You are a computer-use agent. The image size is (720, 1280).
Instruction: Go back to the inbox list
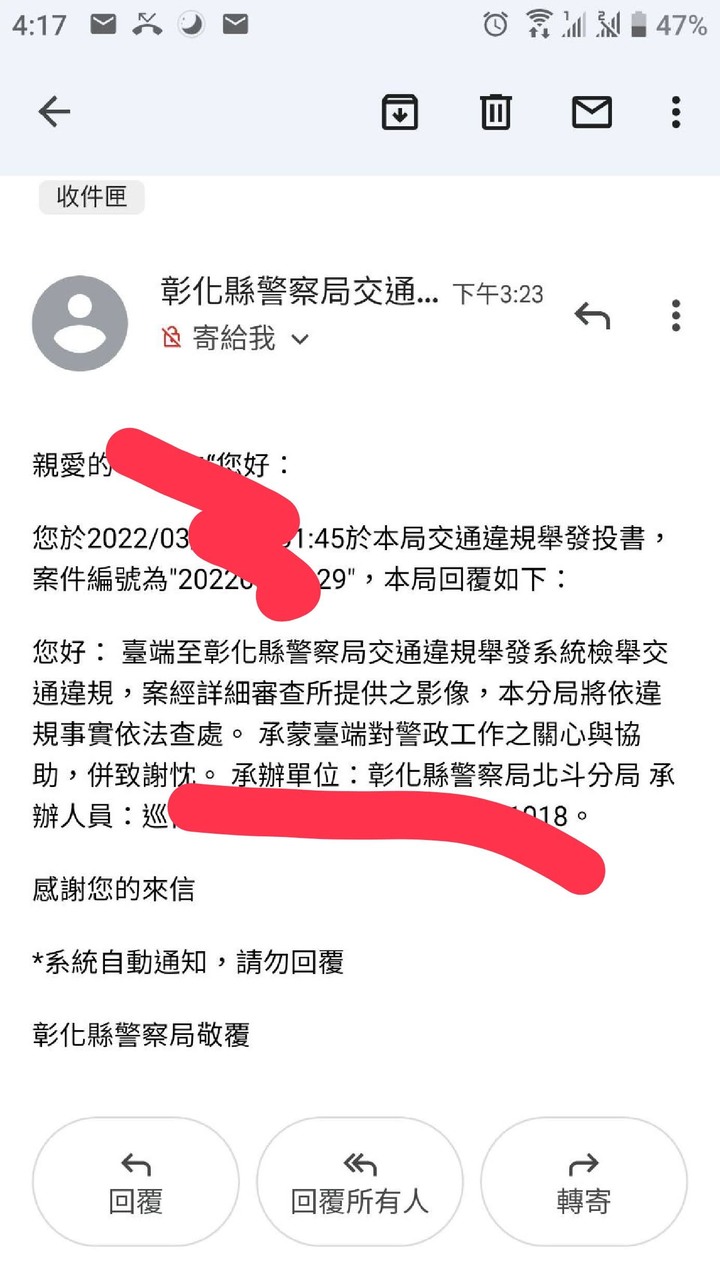[x=54, y=112]
